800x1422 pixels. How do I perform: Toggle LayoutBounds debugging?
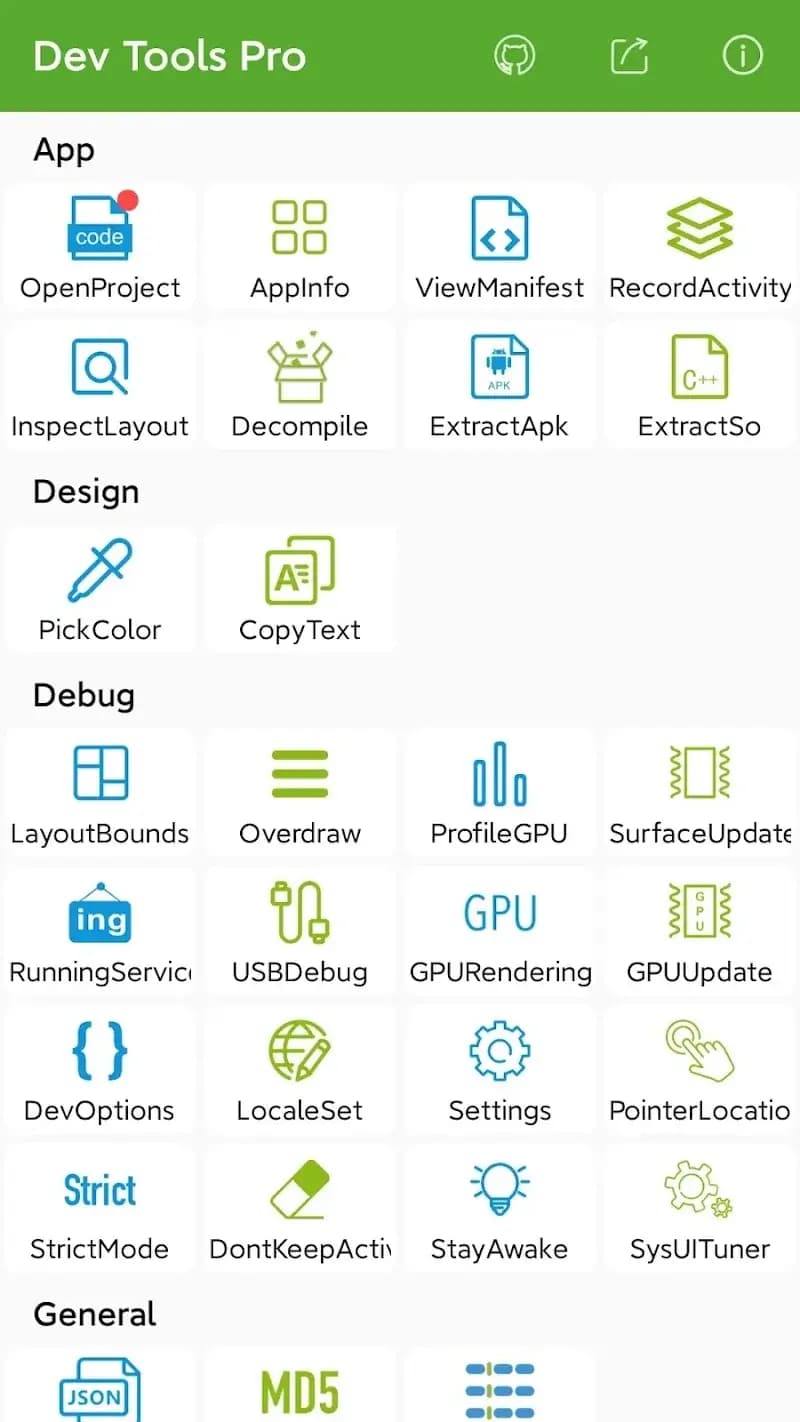pos(99,790)
